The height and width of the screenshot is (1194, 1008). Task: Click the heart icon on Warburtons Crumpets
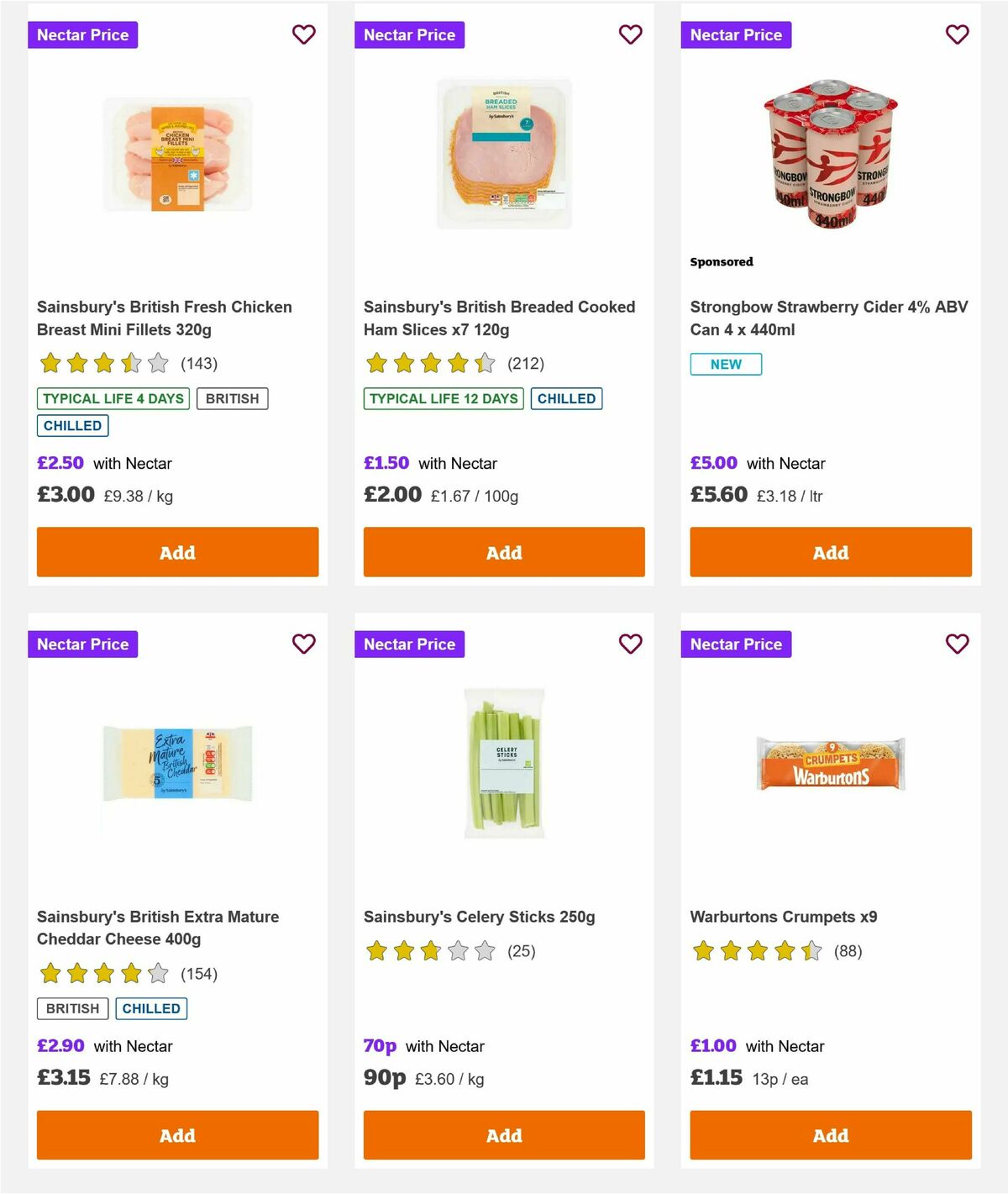point(957,644)
